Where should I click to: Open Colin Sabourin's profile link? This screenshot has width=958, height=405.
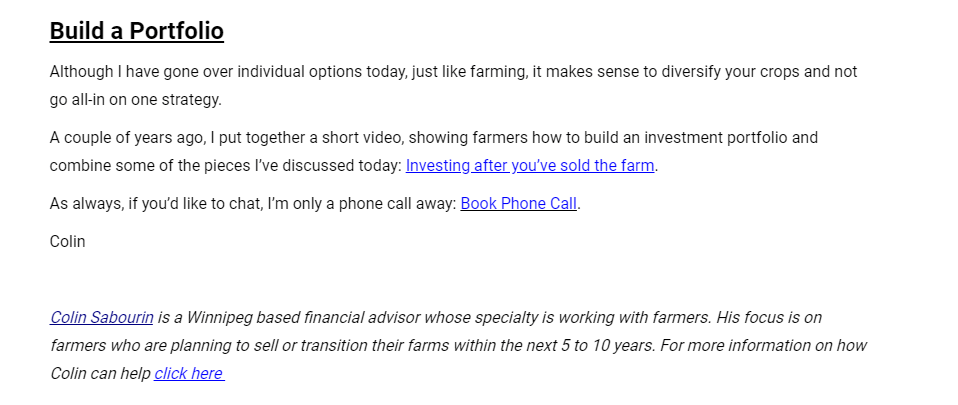coord(101,318)
